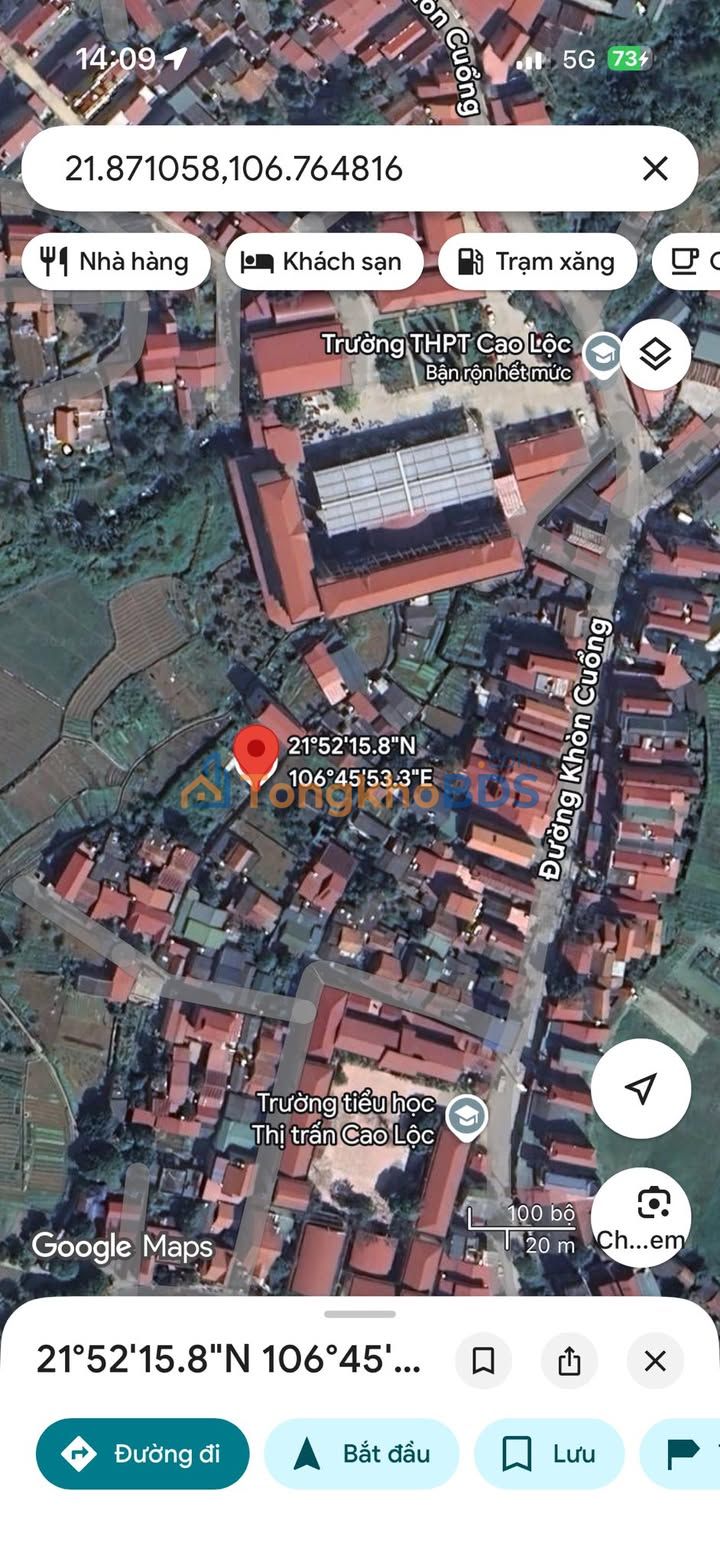Clear the search with the X icon
Image resolution: width=720 pixels, height=1565 pixels.
(655, 168)
